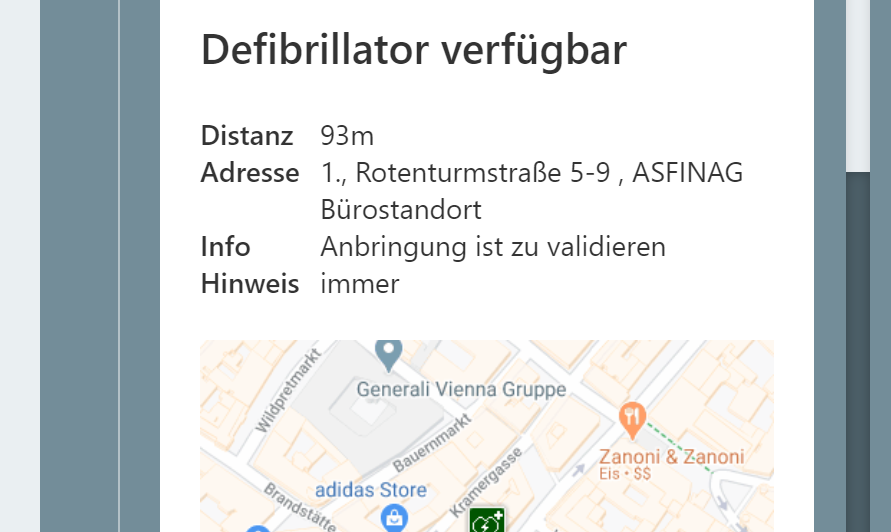Tap the adidas Store shopping pin

click(395, 517)
